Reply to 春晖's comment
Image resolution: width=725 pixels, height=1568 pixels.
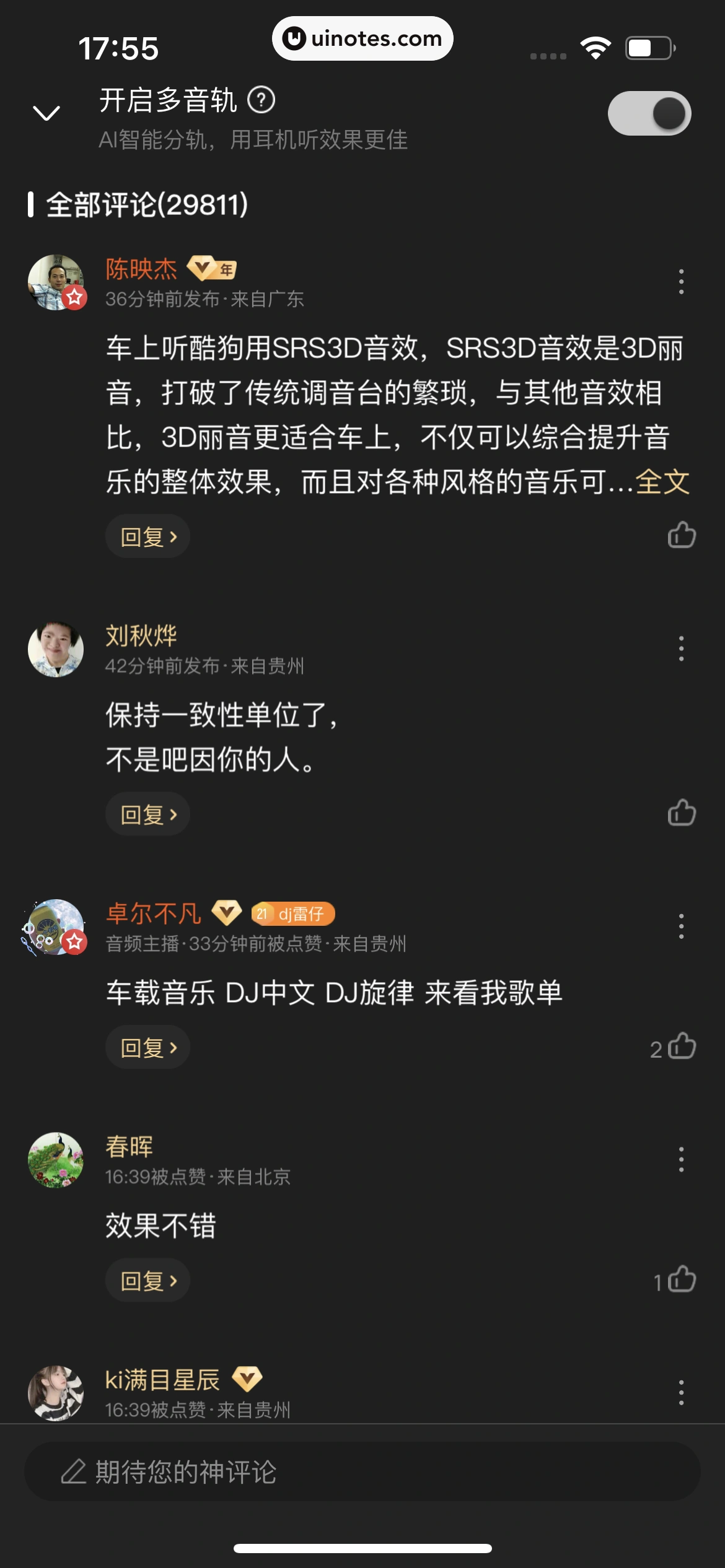(147, 1280)
